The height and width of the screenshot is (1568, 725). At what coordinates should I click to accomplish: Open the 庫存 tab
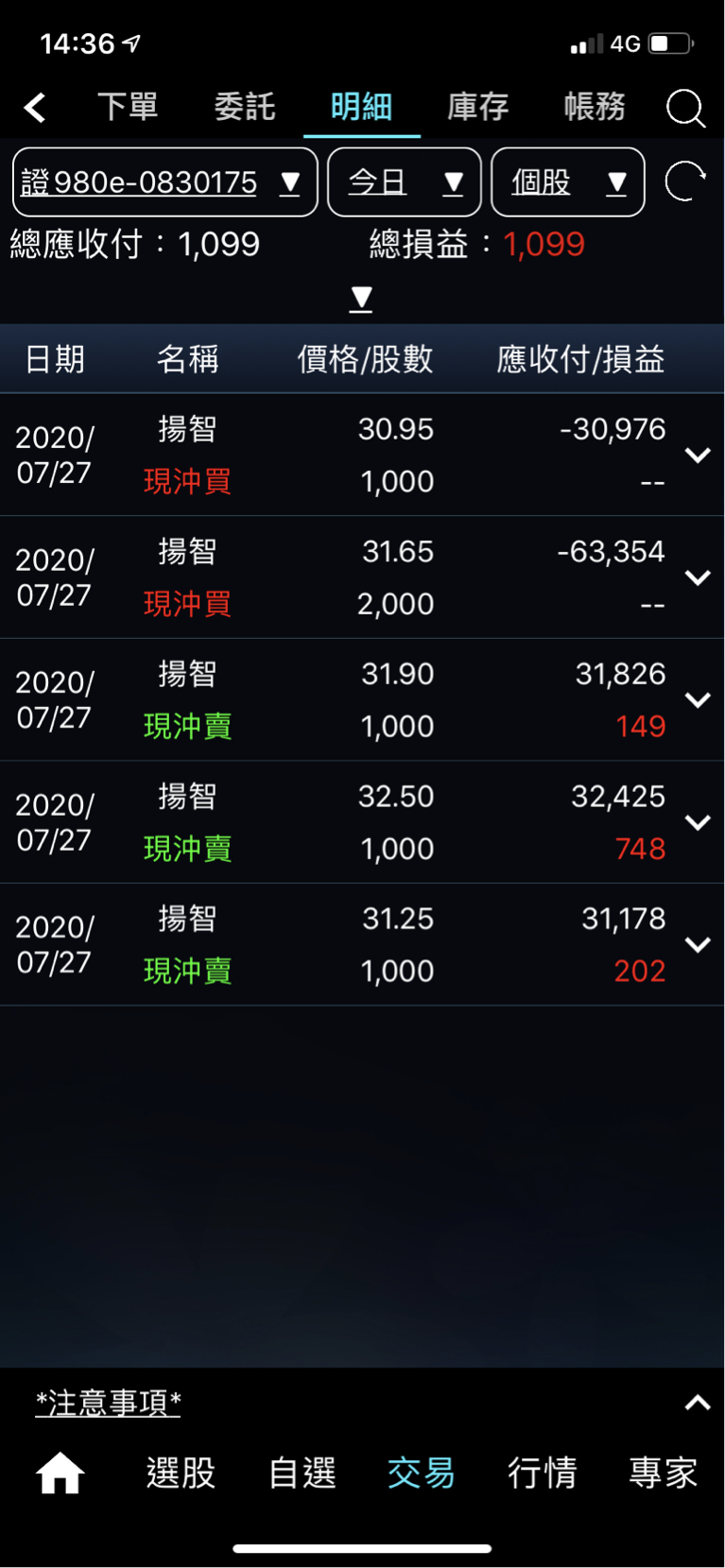pos(477,107)
